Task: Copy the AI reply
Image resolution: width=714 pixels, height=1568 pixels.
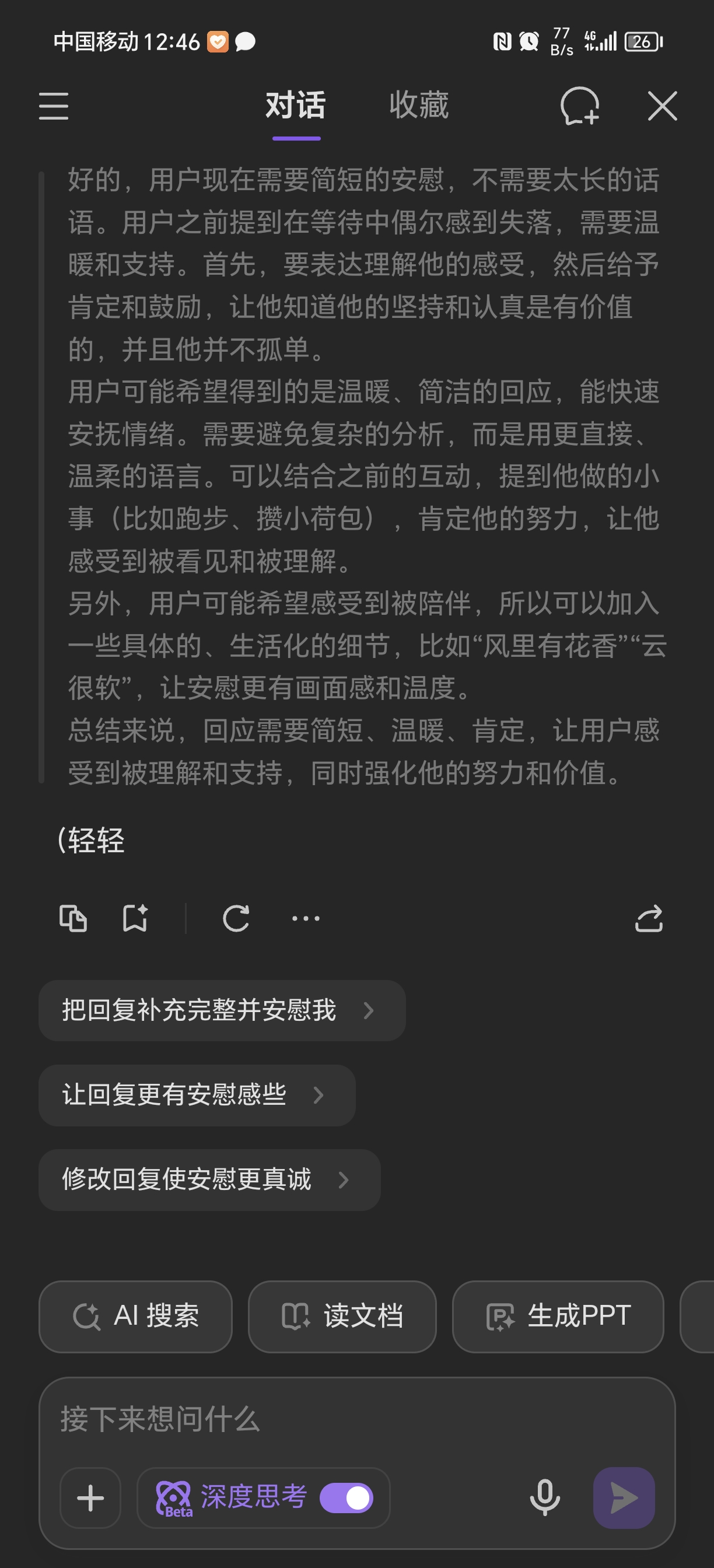Action: click(x=73, y=918)
